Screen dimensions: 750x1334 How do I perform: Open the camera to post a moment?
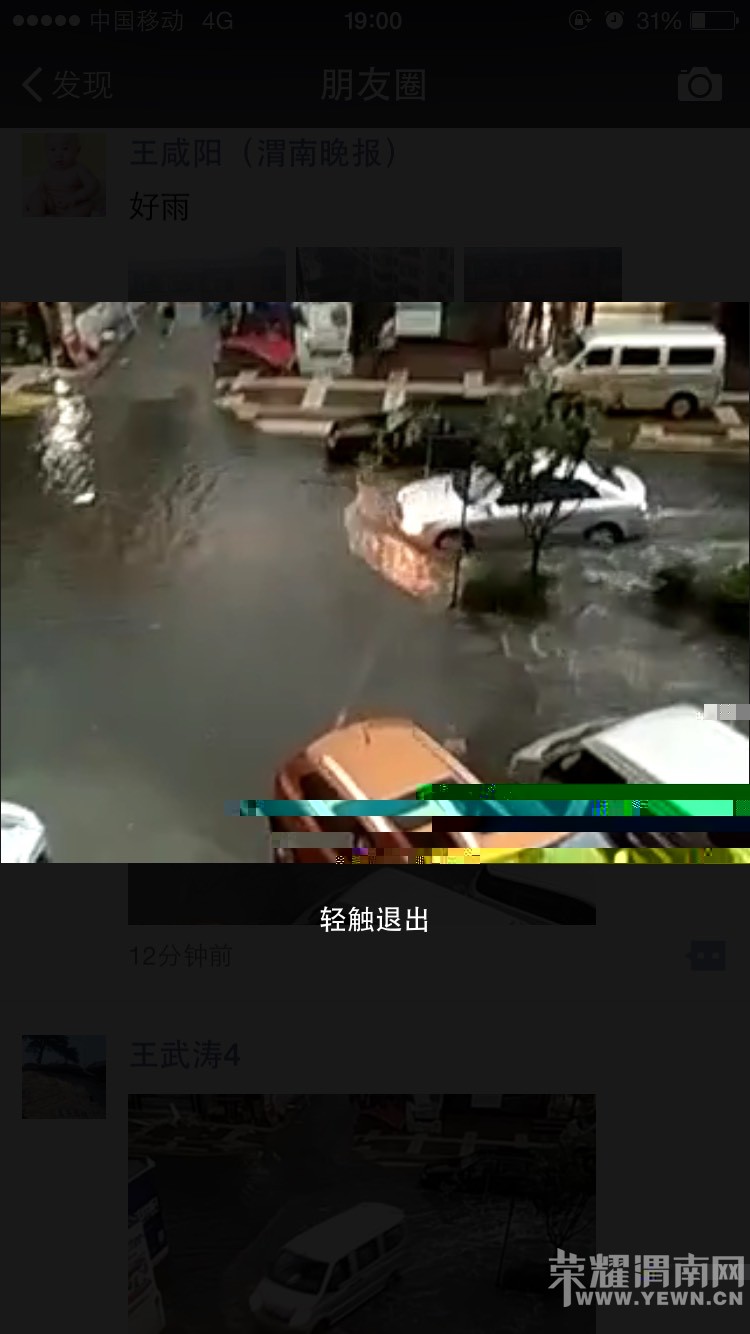tap(699, 85)
